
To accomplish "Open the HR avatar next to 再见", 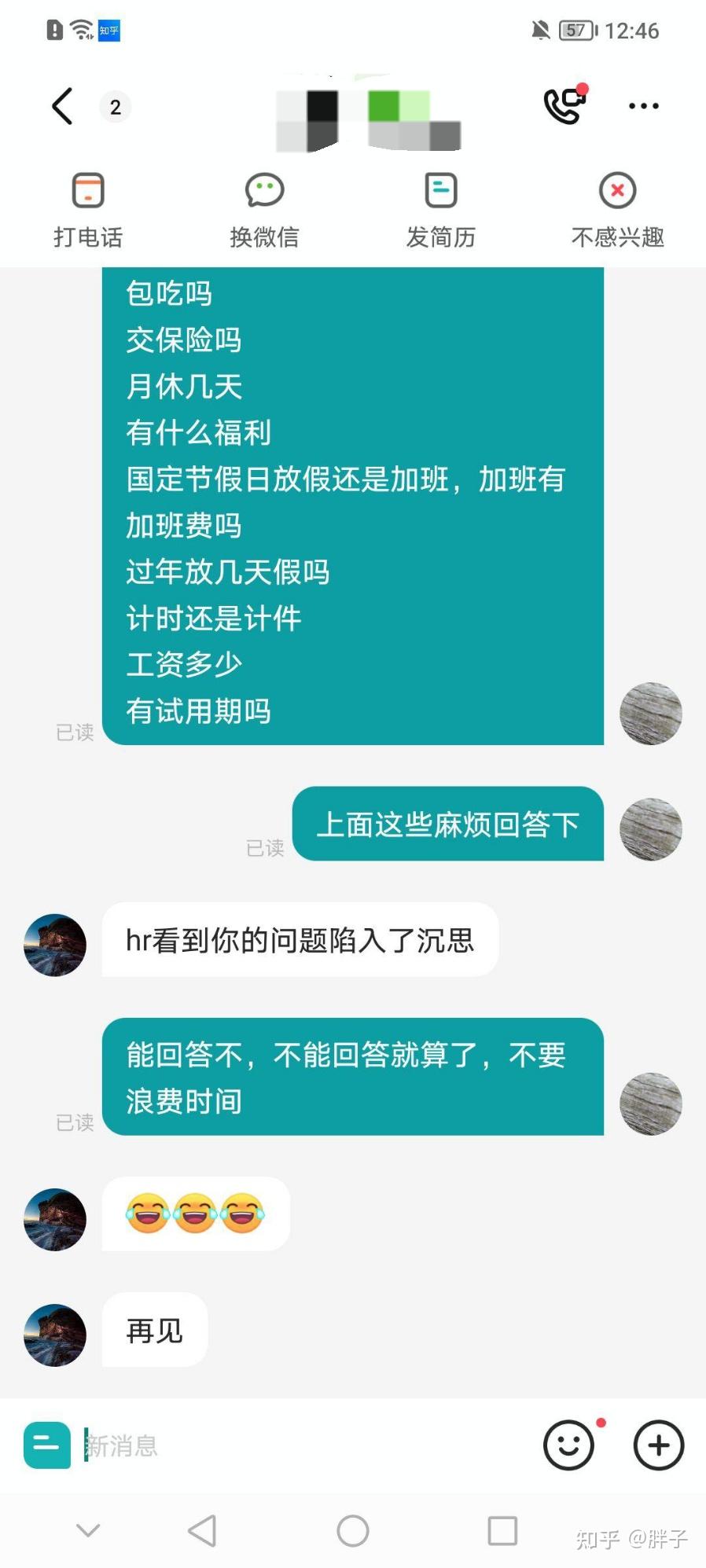I will click(55, 1335).
